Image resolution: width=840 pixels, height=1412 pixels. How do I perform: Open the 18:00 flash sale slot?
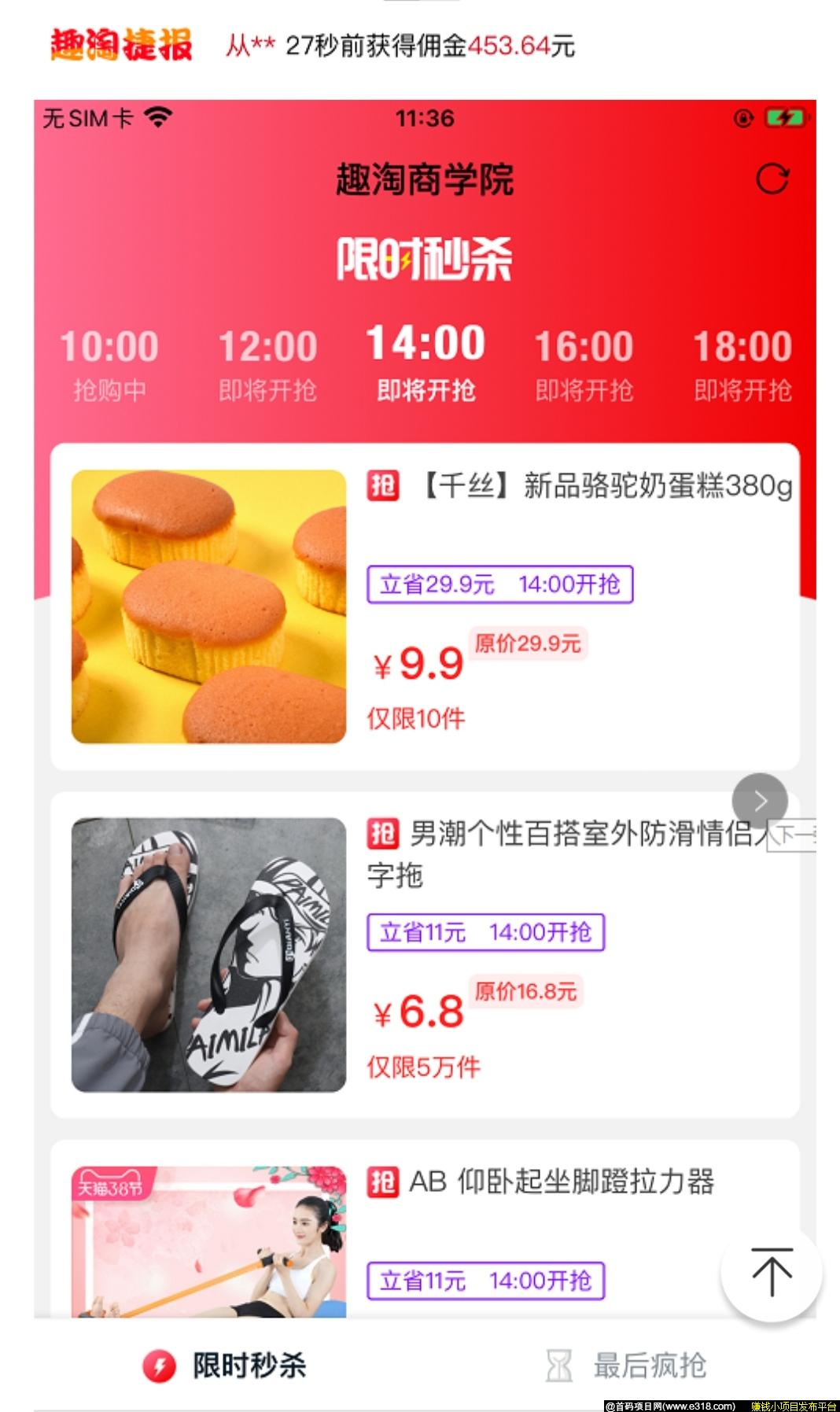[x=742, y=365]
